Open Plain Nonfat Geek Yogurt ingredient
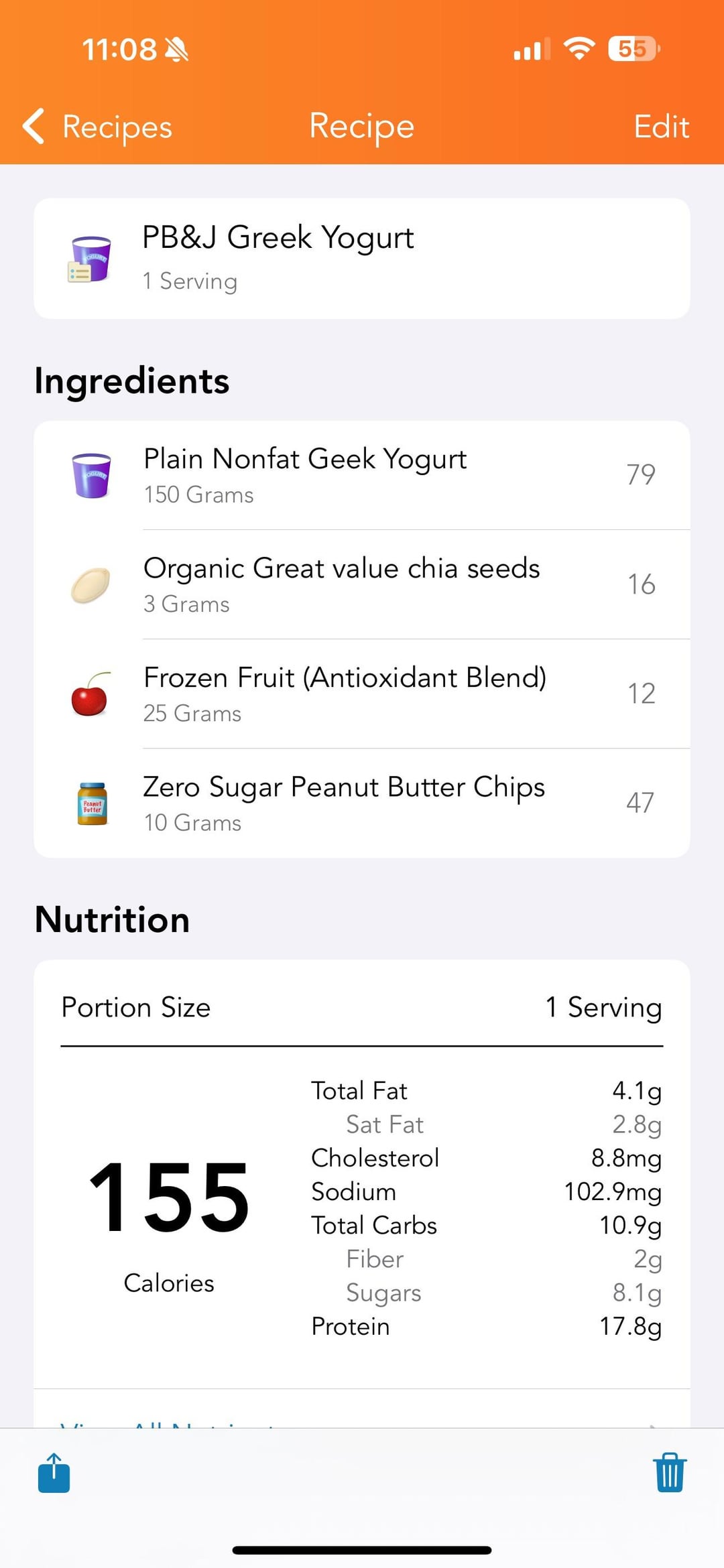The height and width of the screenshot is (1568, 724). click(362, 476)
